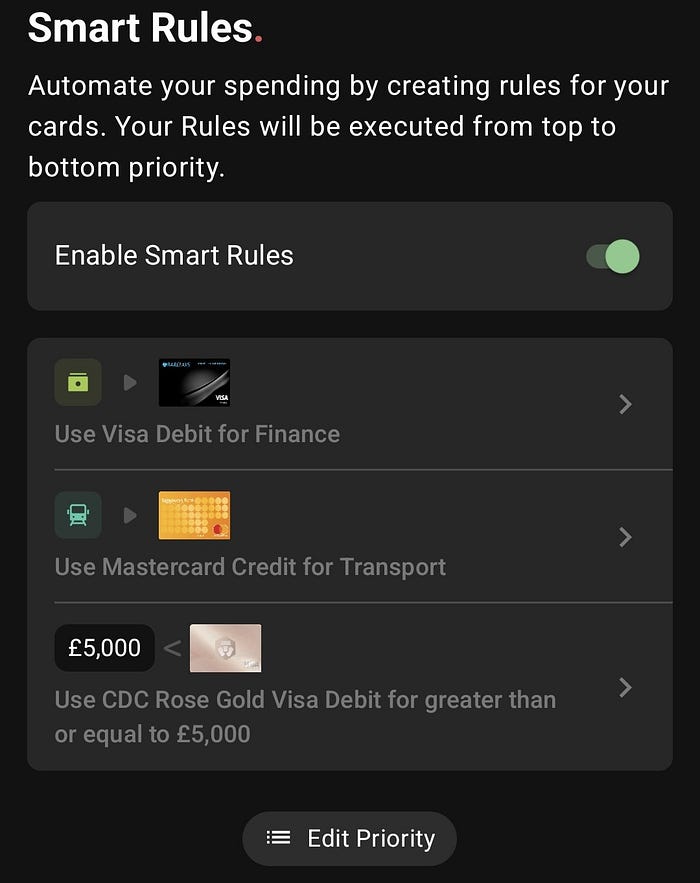Turn off the Enable Smart Rules switch
Viewport: 700px width, 883px height.
[x=612, y=256]
